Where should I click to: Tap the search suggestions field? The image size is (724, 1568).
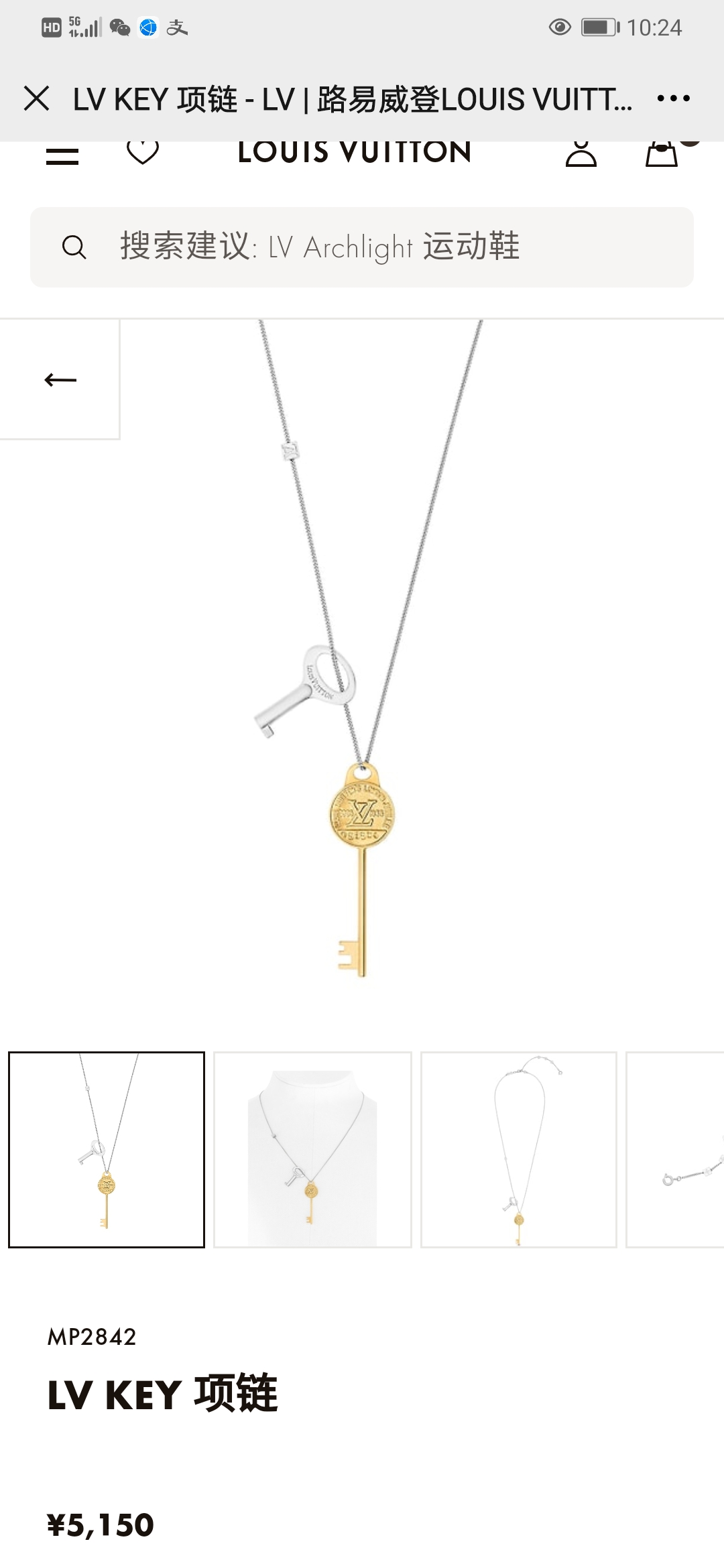(x=362, y=247)
